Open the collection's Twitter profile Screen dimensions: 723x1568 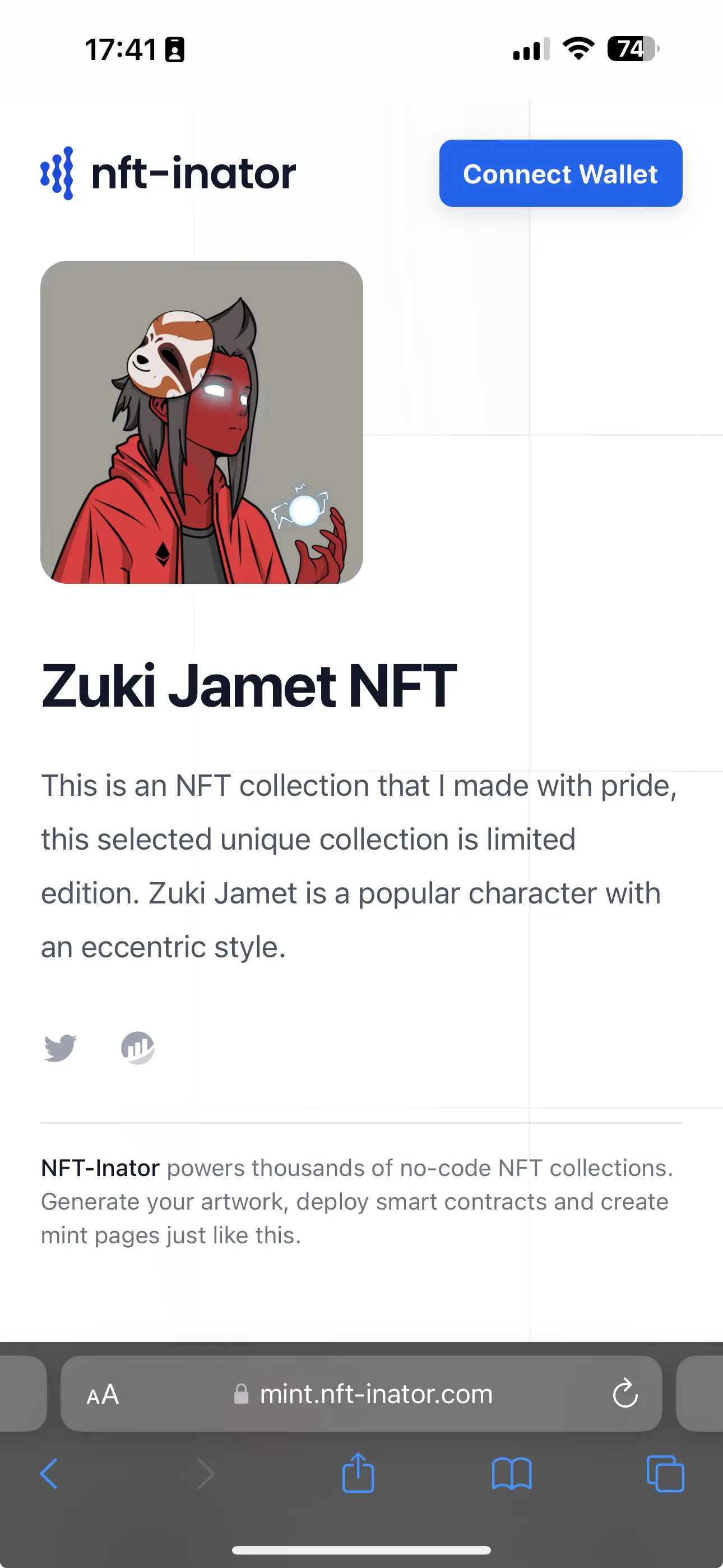[61, 1048]
